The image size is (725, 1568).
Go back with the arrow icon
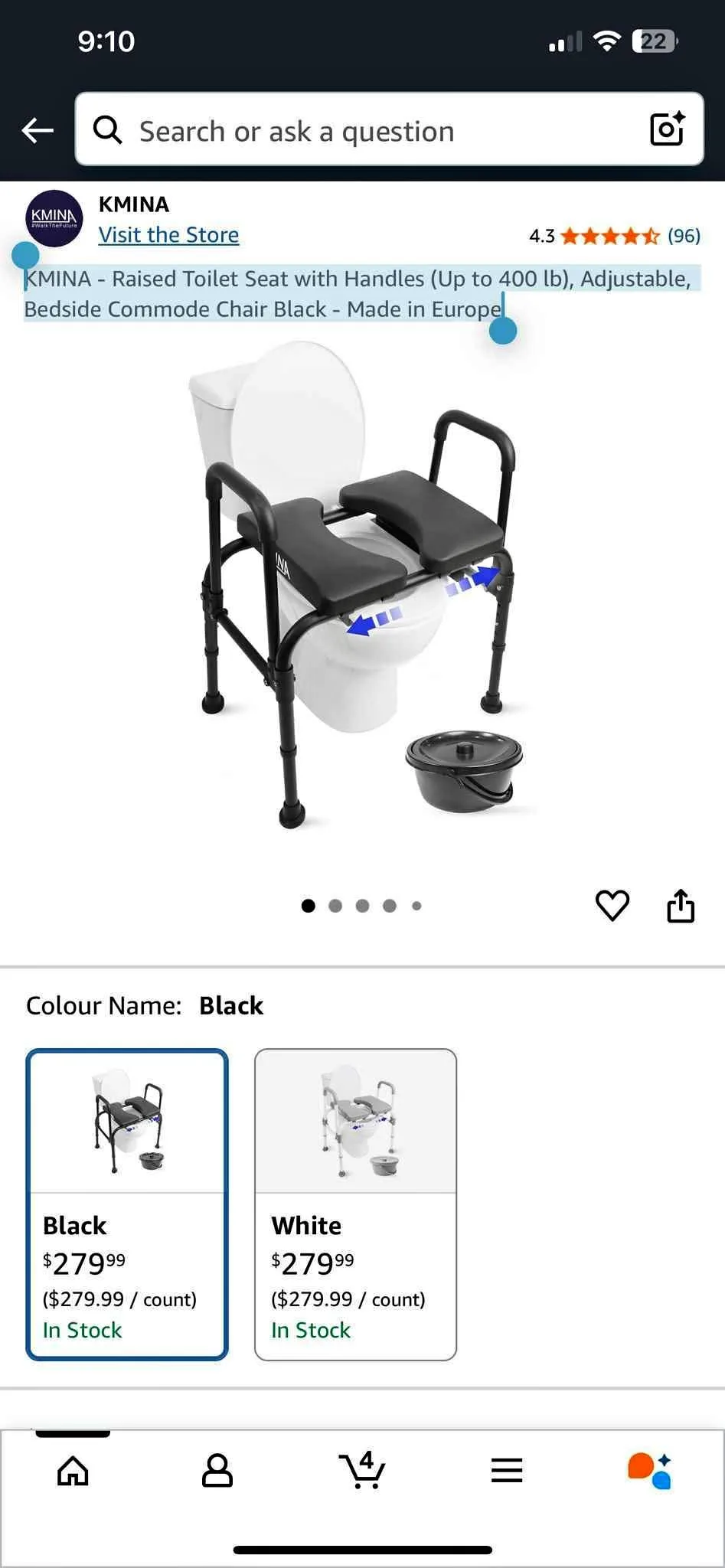[38, 130]
